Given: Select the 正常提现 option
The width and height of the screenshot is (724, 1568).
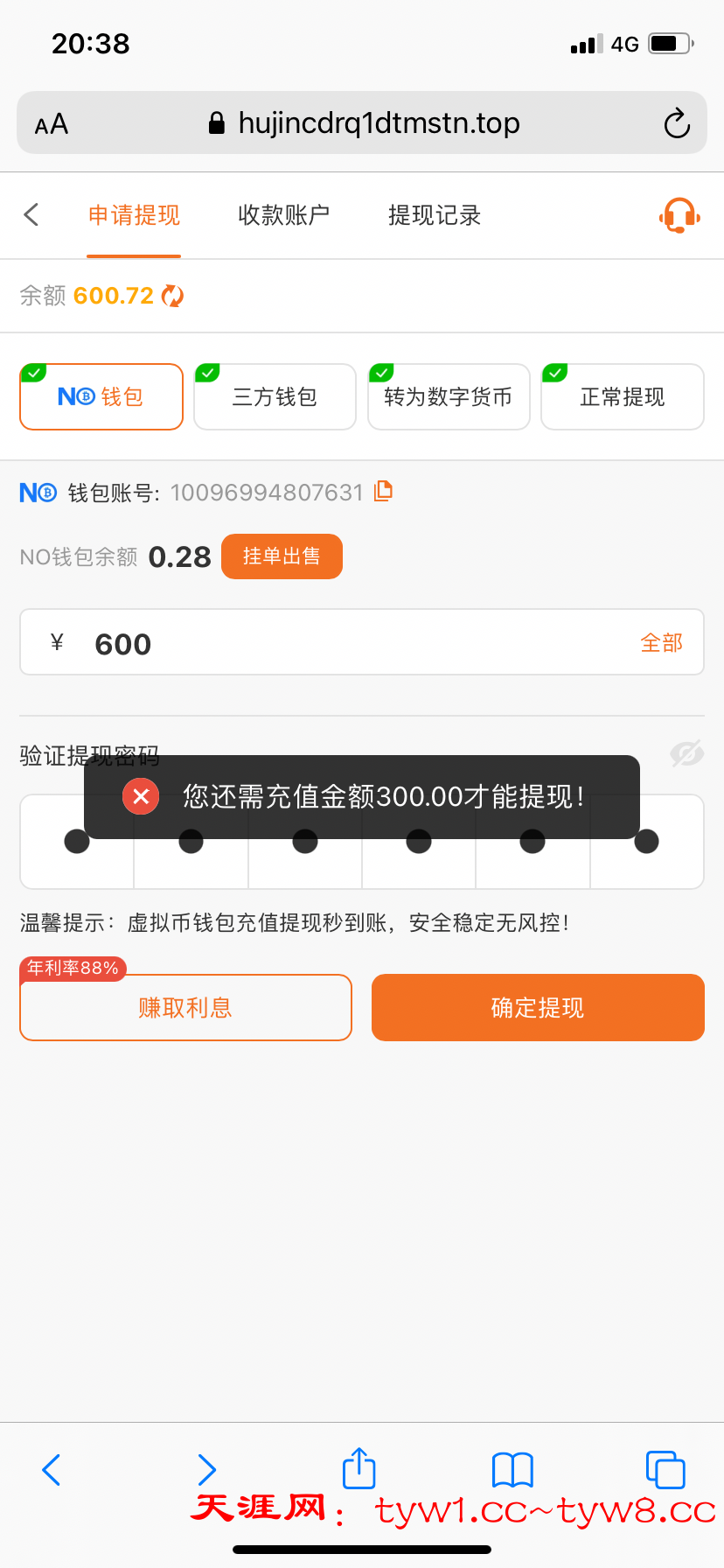Looking at the screenshot, I should pyautogui.click(x=623, y=397).
